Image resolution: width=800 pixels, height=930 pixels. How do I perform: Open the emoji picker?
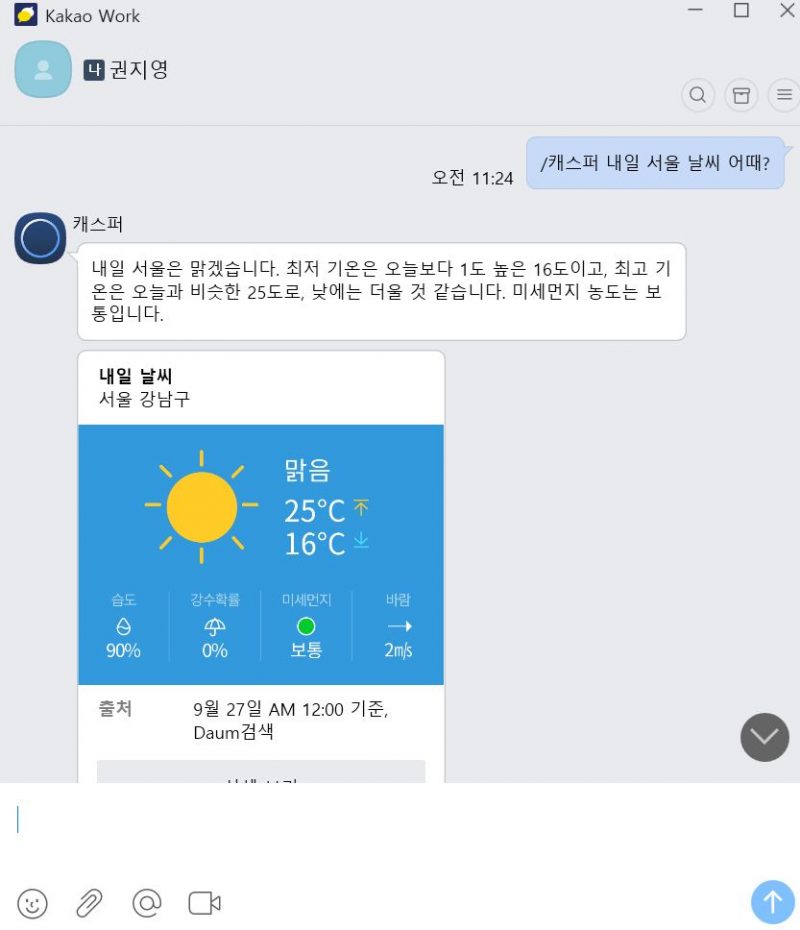point(32,904)
